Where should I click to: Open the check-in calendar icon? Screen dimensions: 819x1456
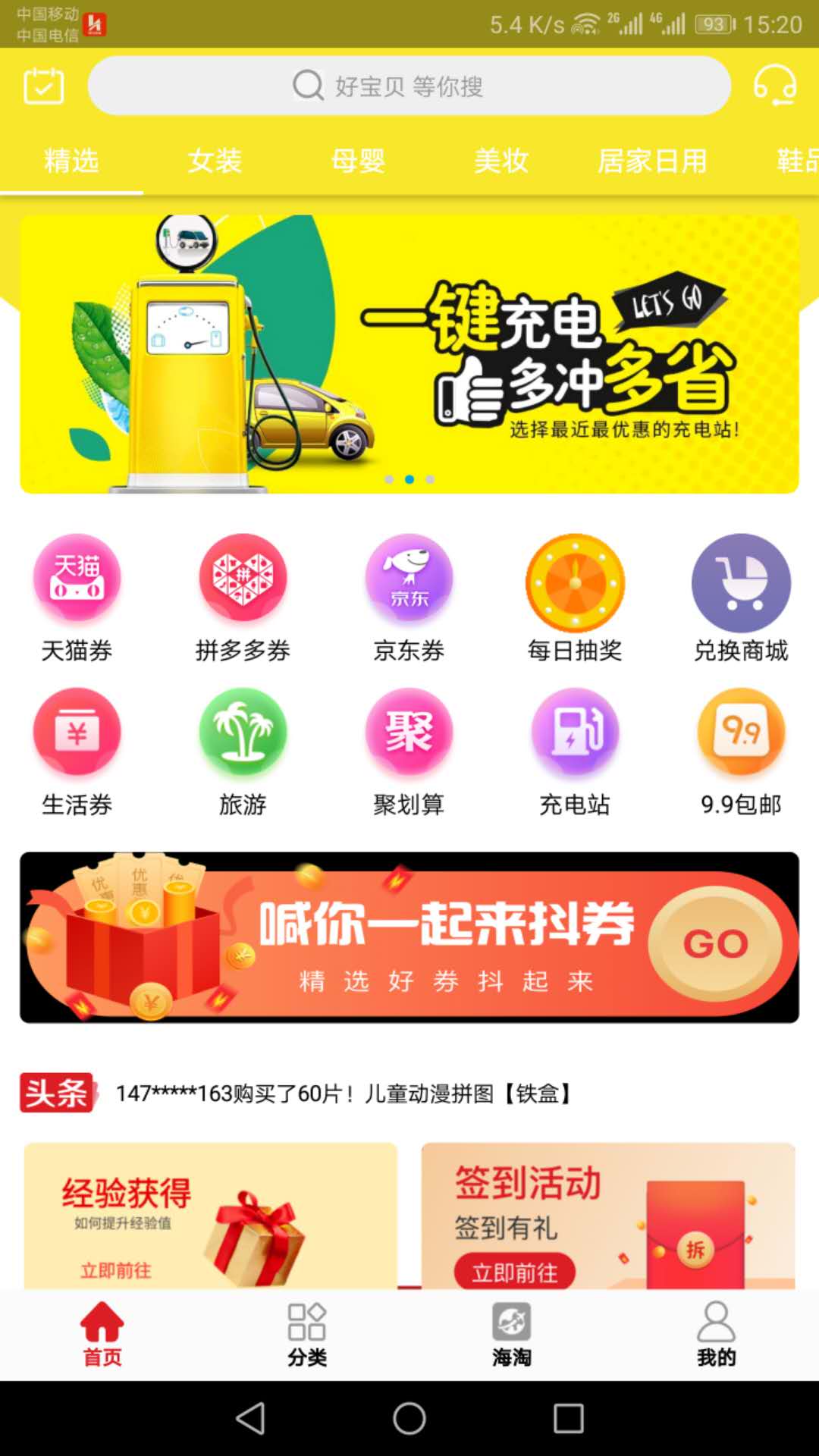[43, 86]
